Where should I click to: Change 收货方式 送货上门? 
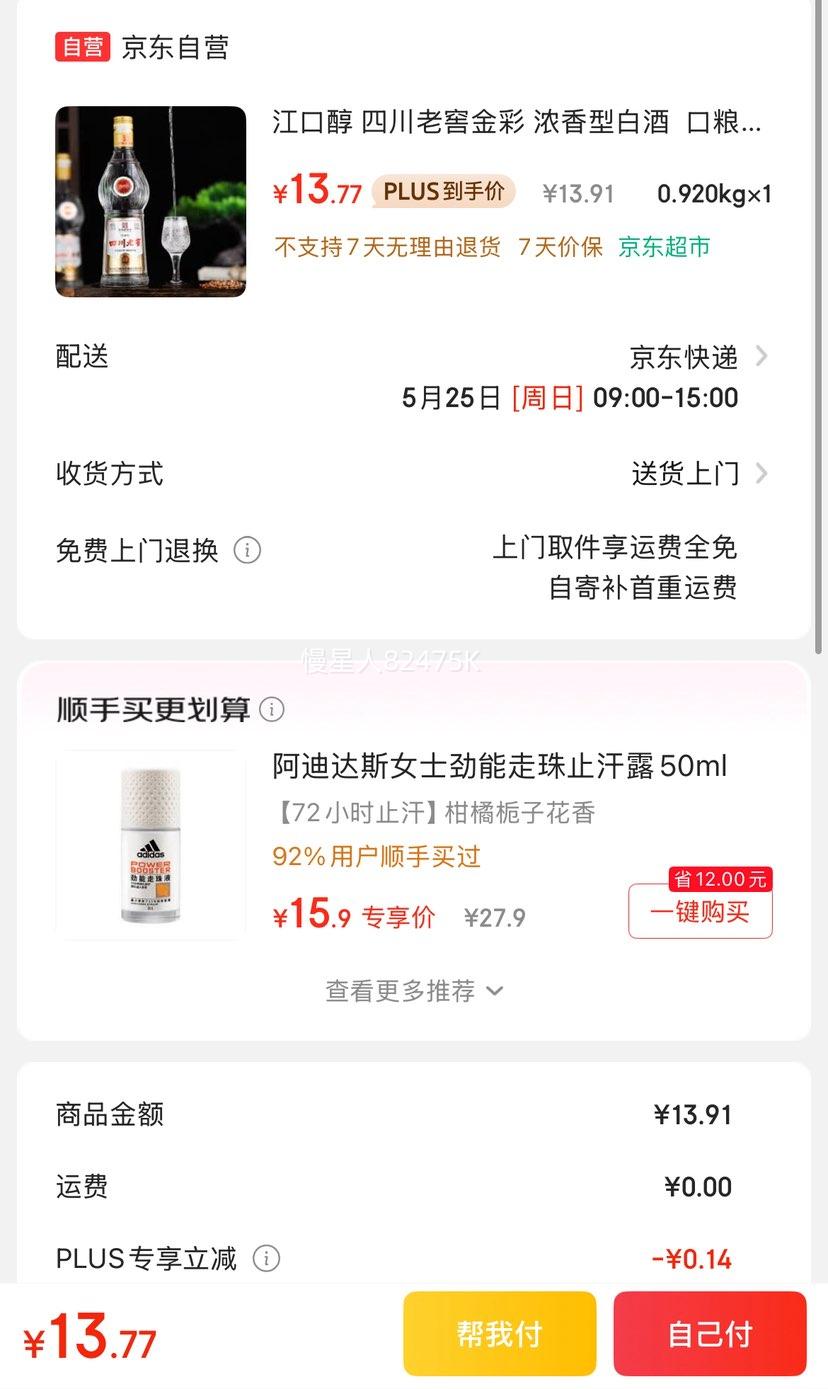pyautogui.click(x=413, y=473)
